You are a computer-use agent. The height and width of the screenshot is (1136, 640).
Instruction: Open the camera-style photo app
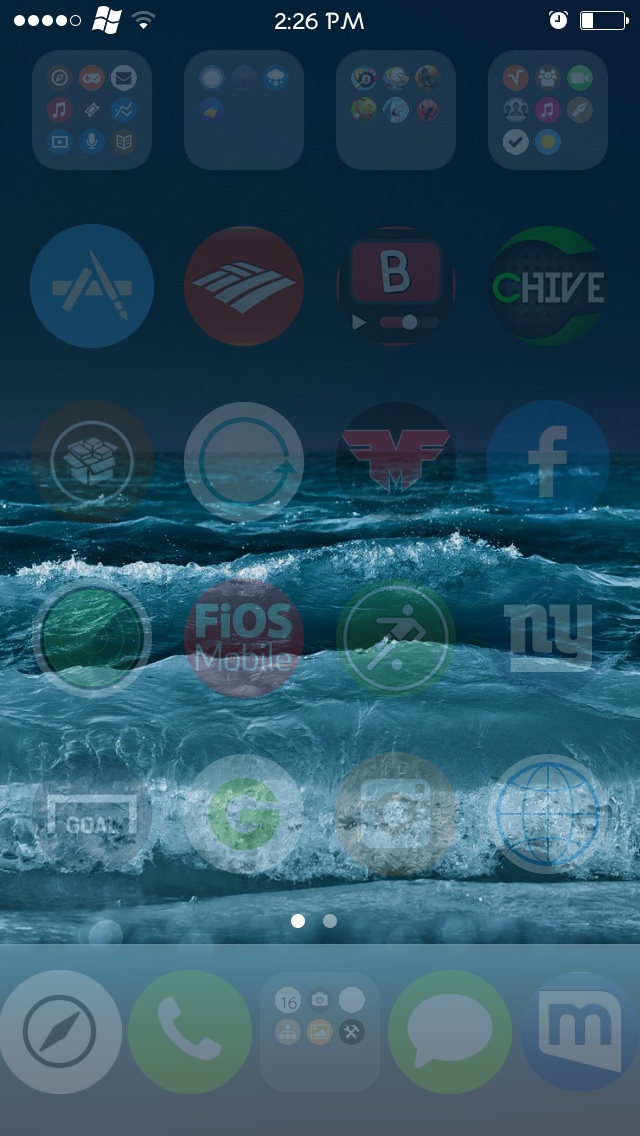coord(396,814)
